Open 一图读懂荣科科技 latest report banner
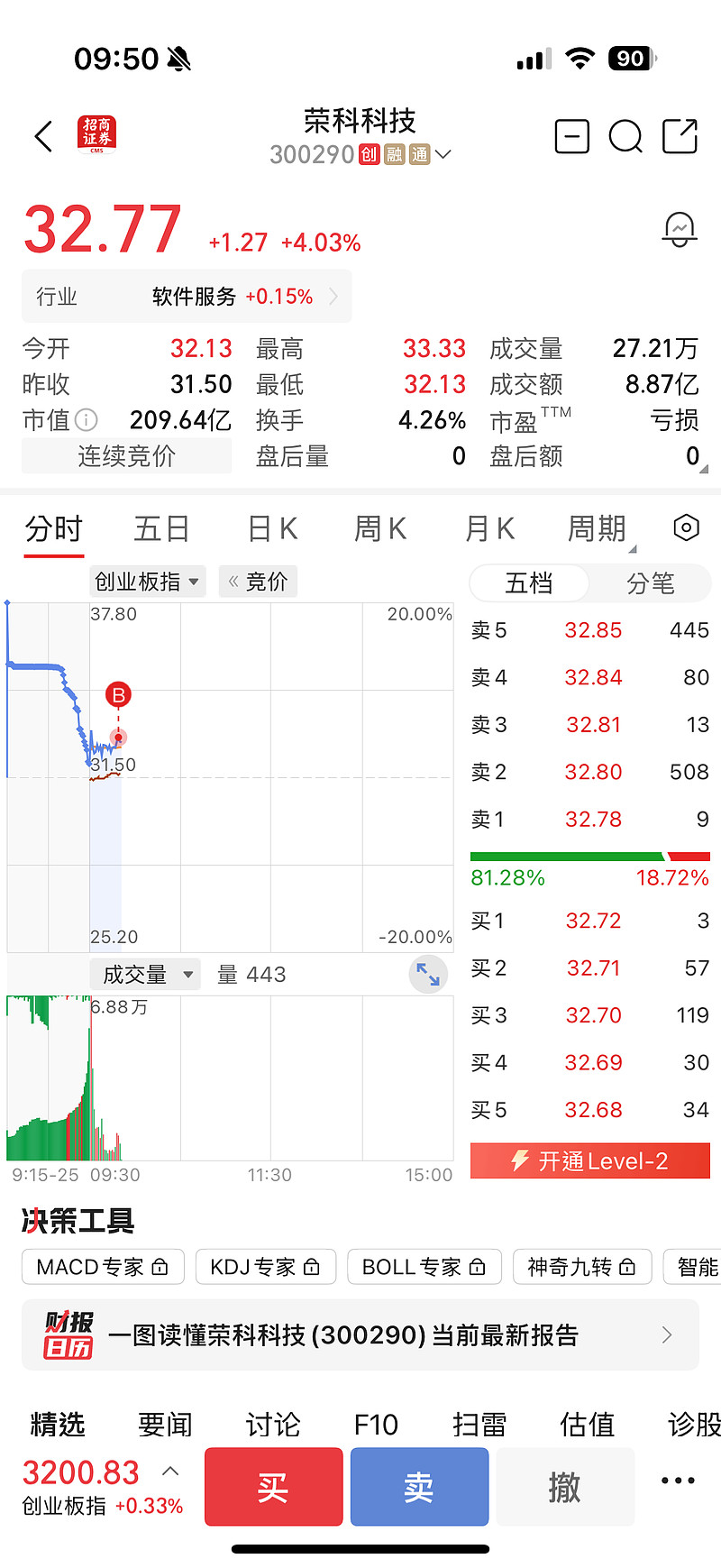This screenshot has height=1568, width=721. [360, 1335]
